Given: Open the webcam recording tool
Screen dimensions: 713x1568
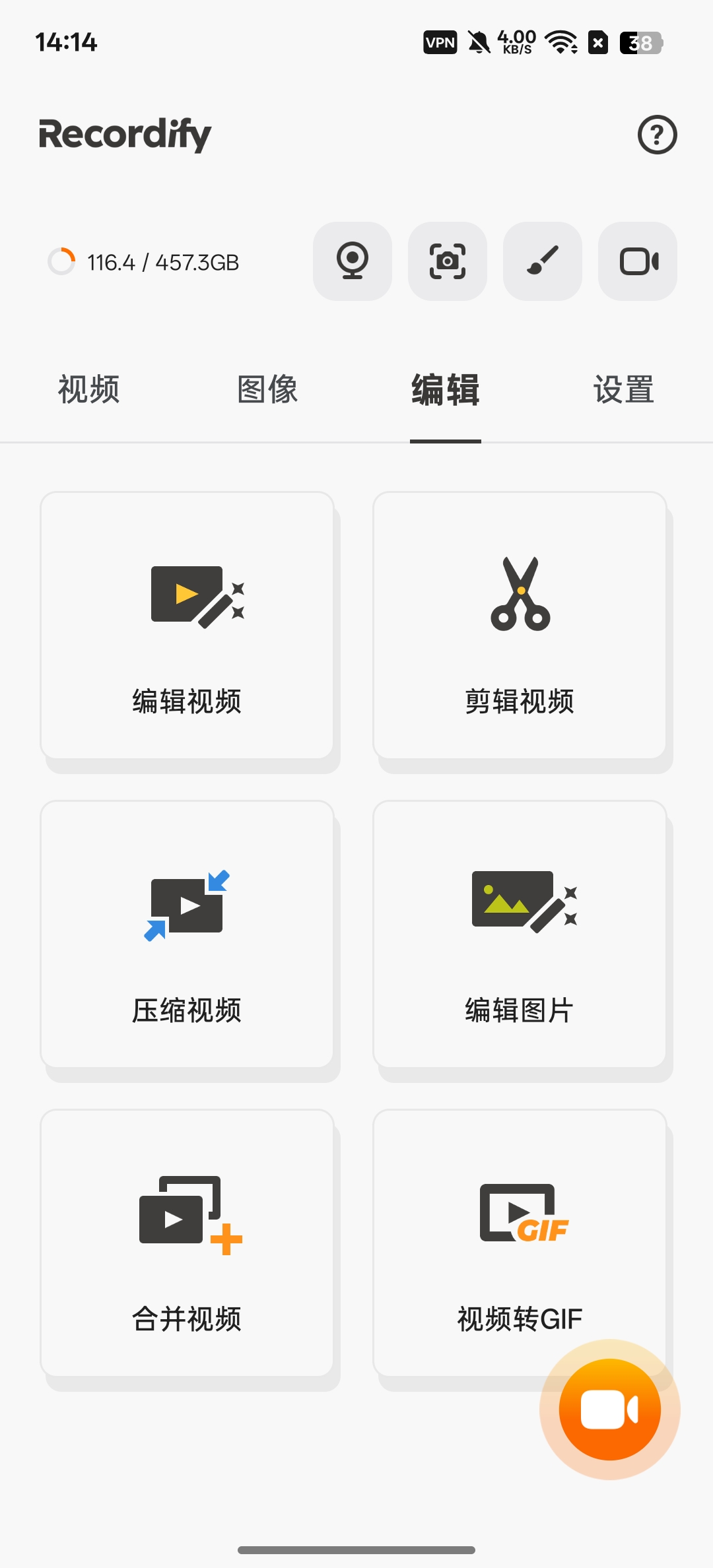Looking at the screenshot, I should click(x=352, y=261).
